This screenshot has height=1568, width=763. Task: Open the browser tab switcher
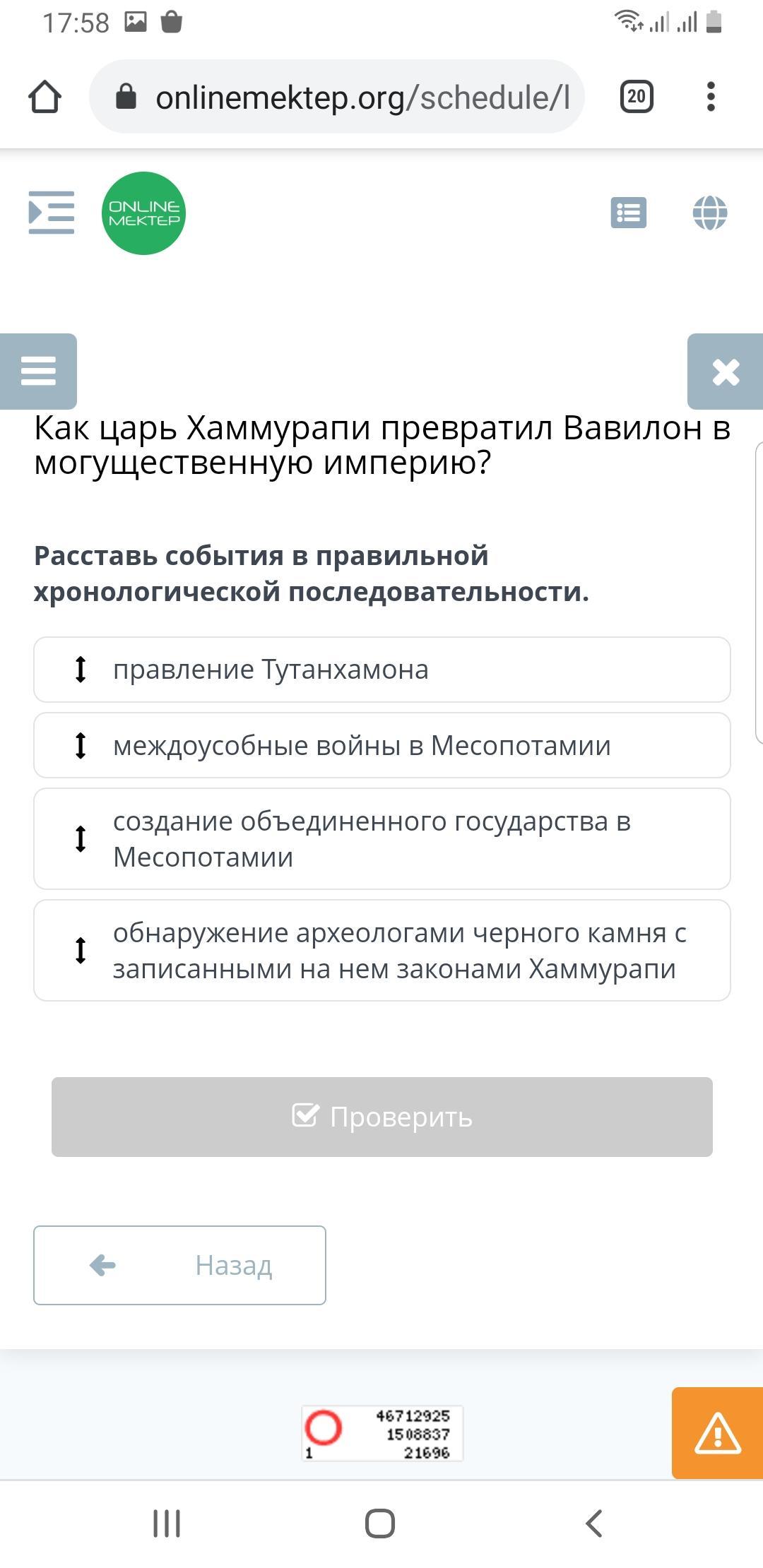pyautogui.click(x=637, y=97)
